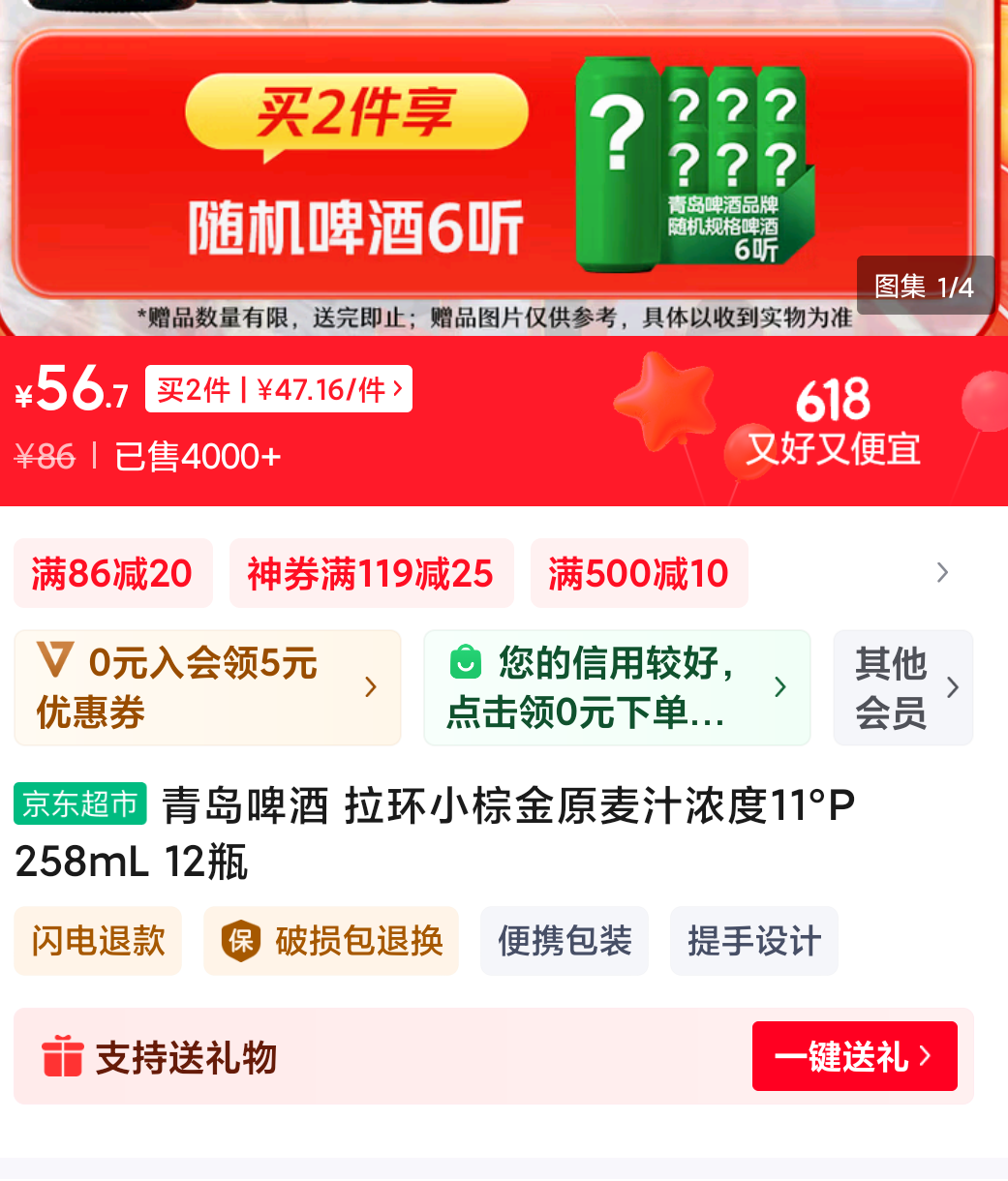Screen dimensions: 1008x1181
Task: Tap the 提手设计 tag
Action: point(753,941)
